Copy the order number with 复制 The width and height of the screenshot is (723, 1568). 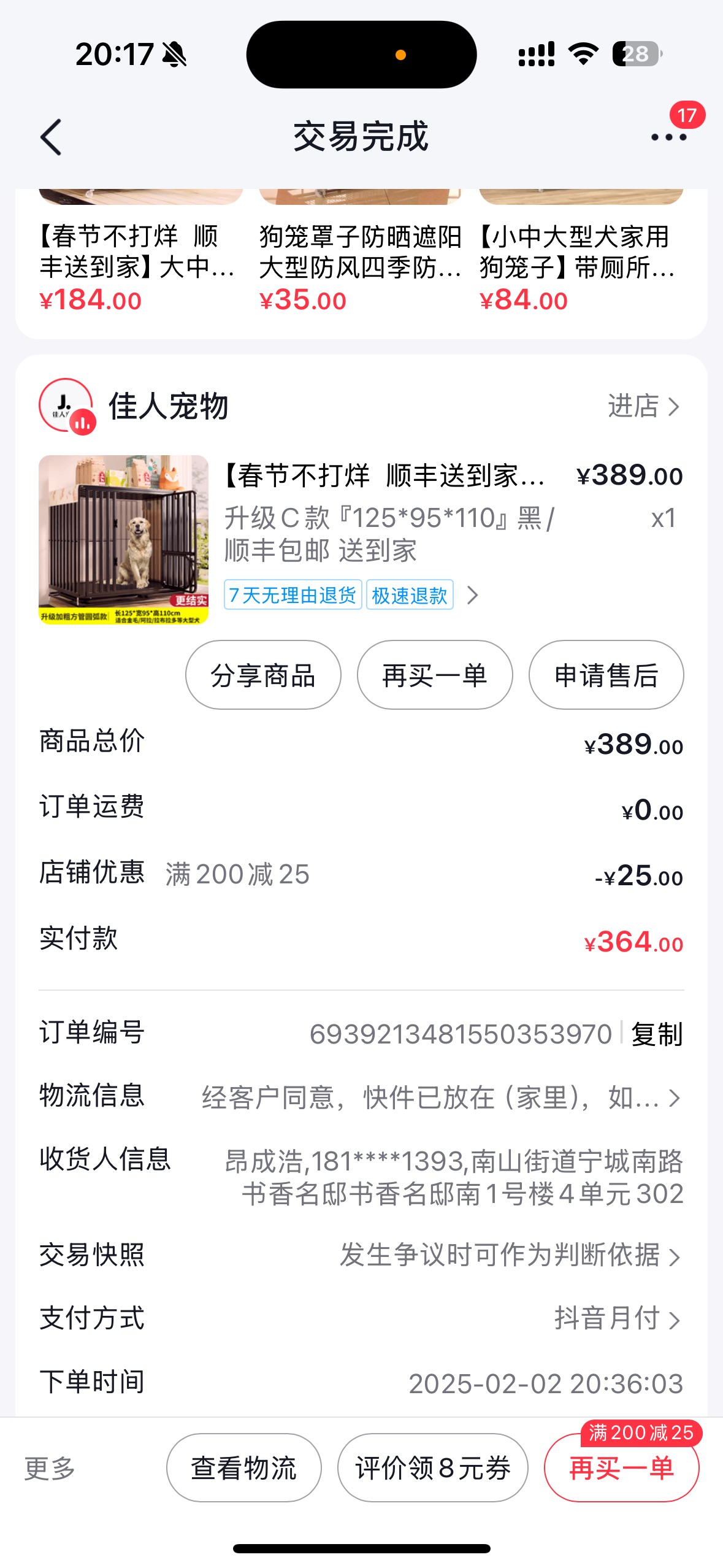[657, 1034]
